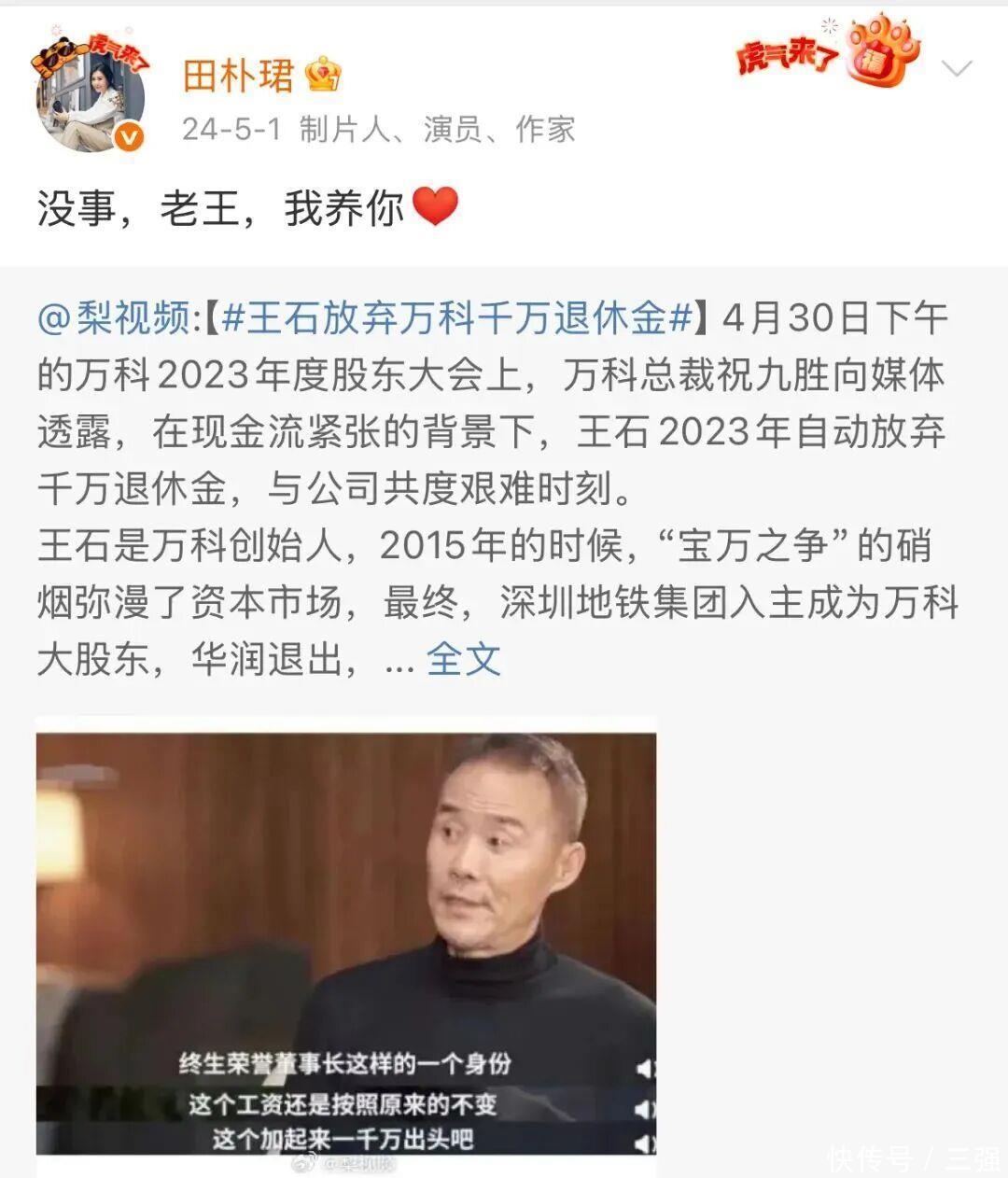Open hashtag #王石放弃万科千万退休金#
The width and height of the screenshot is (1008, 1178).
[x=457, y=319]
